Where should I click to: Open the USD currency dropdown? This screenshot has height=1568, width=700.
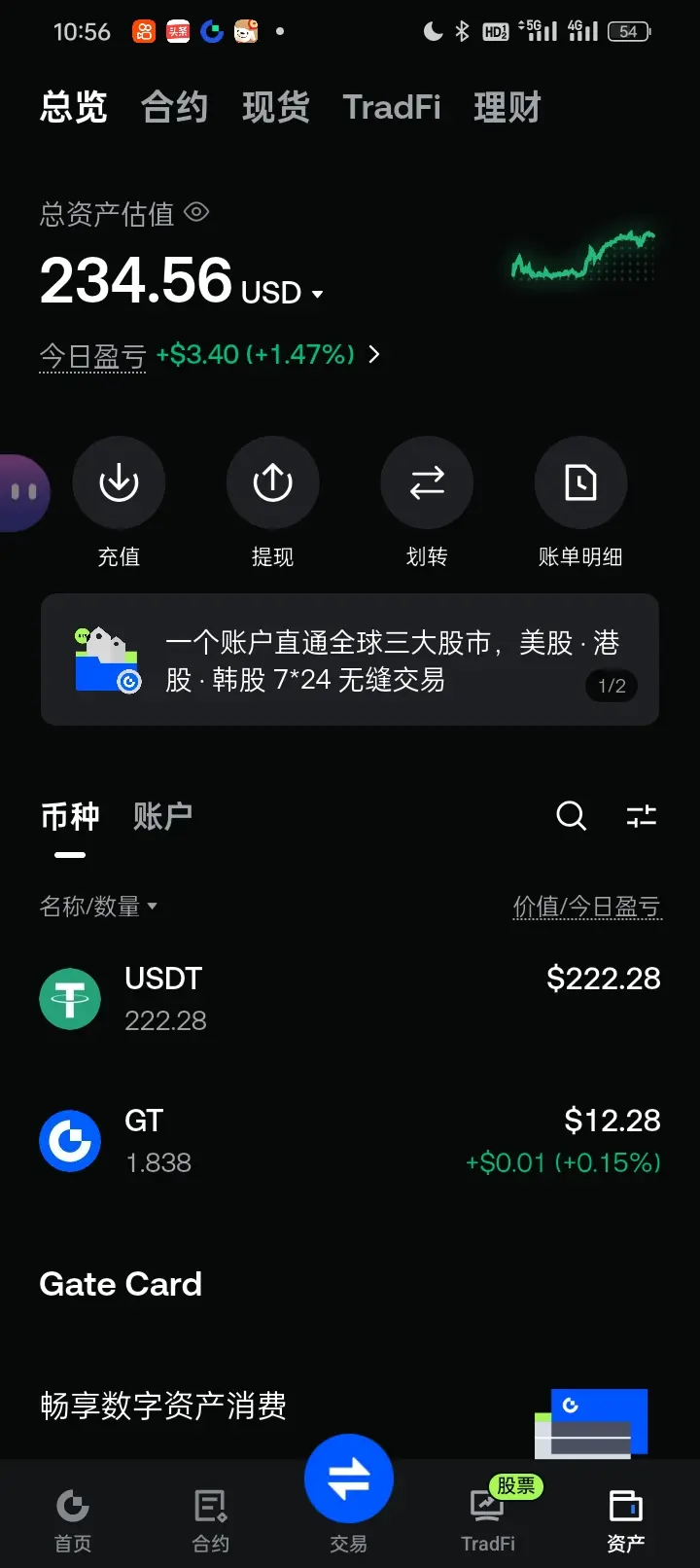[x=282, y=292]
